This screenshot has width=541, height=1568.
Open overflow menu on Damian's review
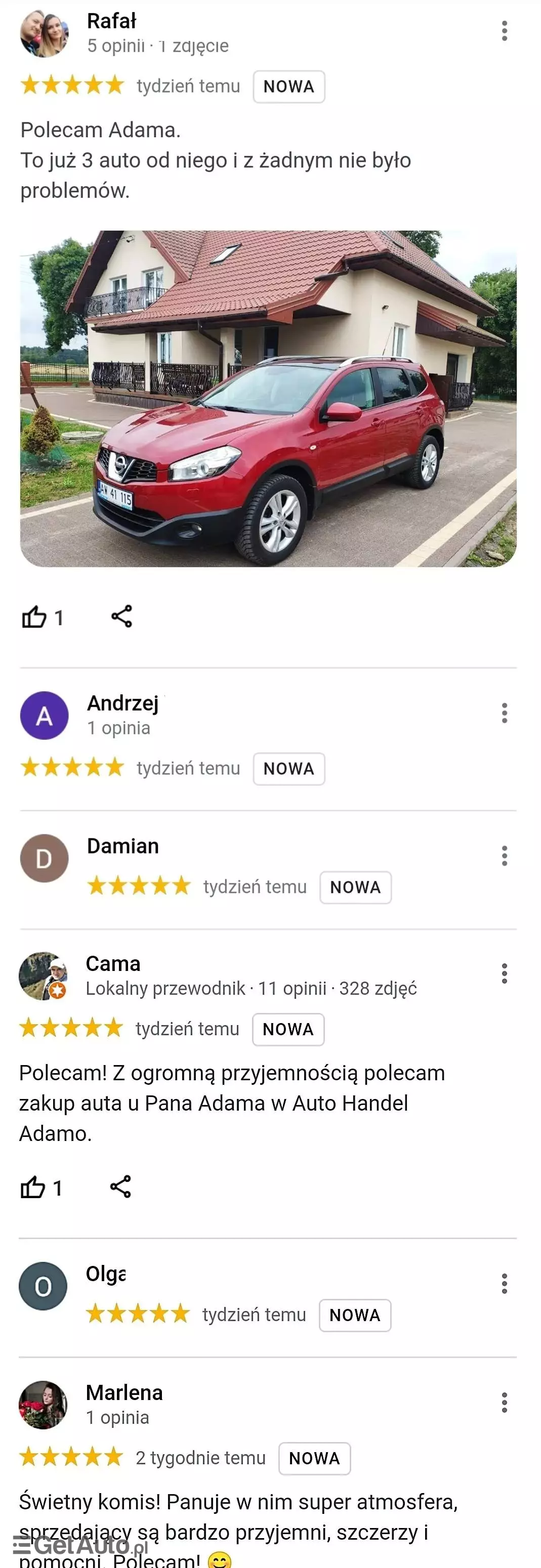click(x=504, y=855)
